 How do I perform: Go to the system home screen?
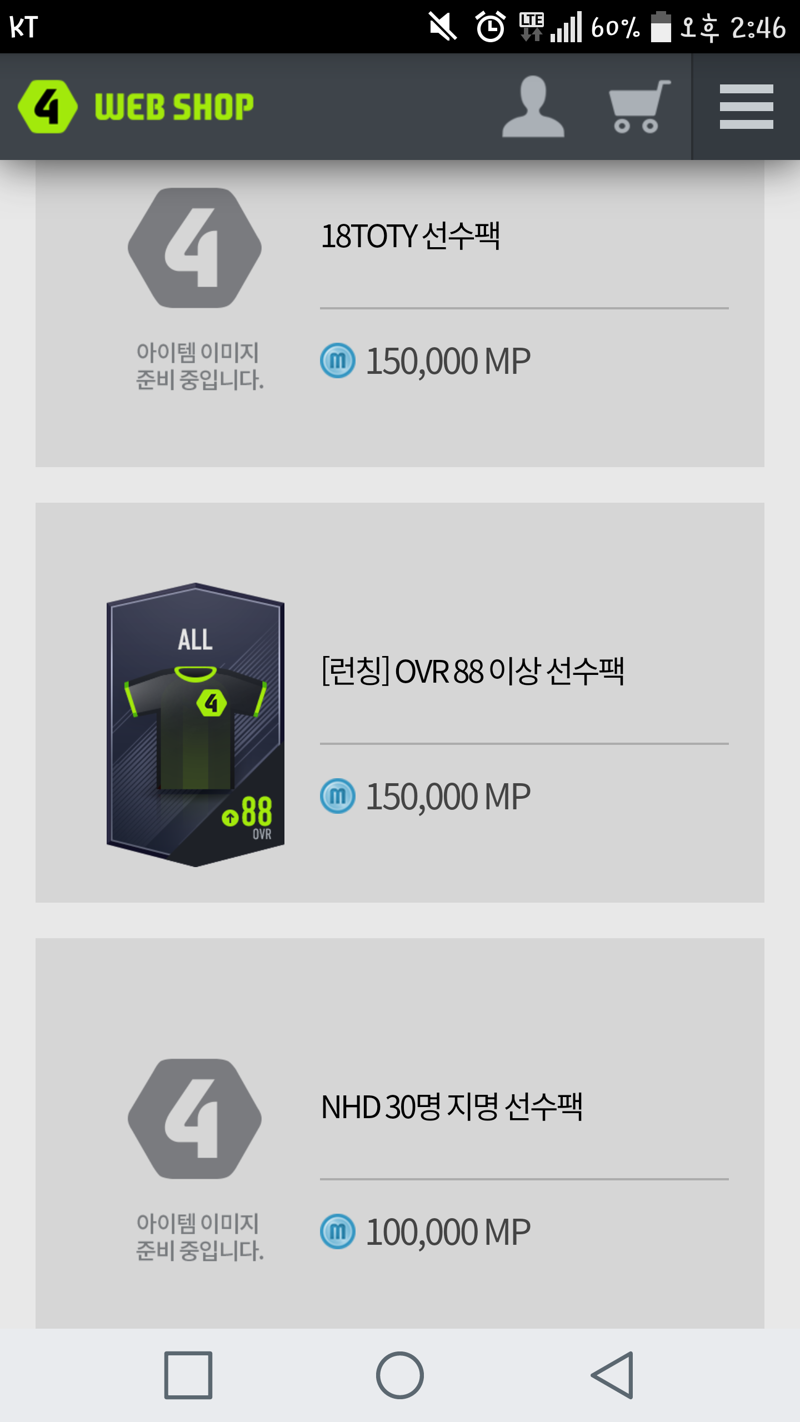tap(400, 1375)
